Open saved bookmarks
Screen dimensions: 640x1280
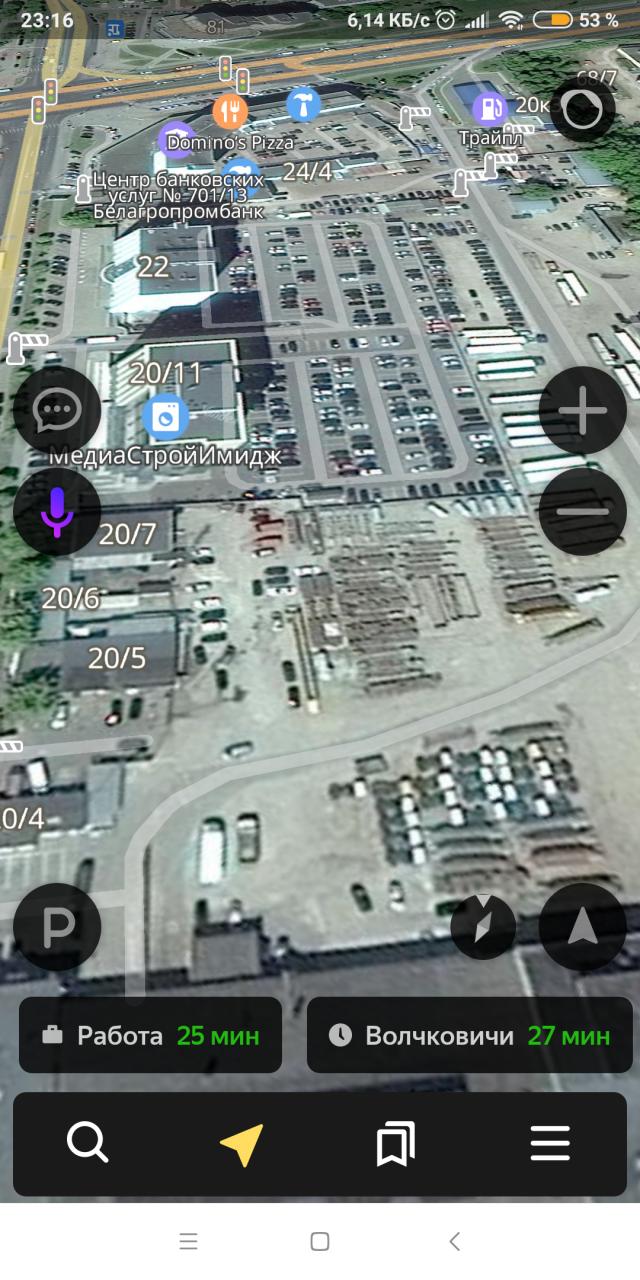coord(395,1144)
